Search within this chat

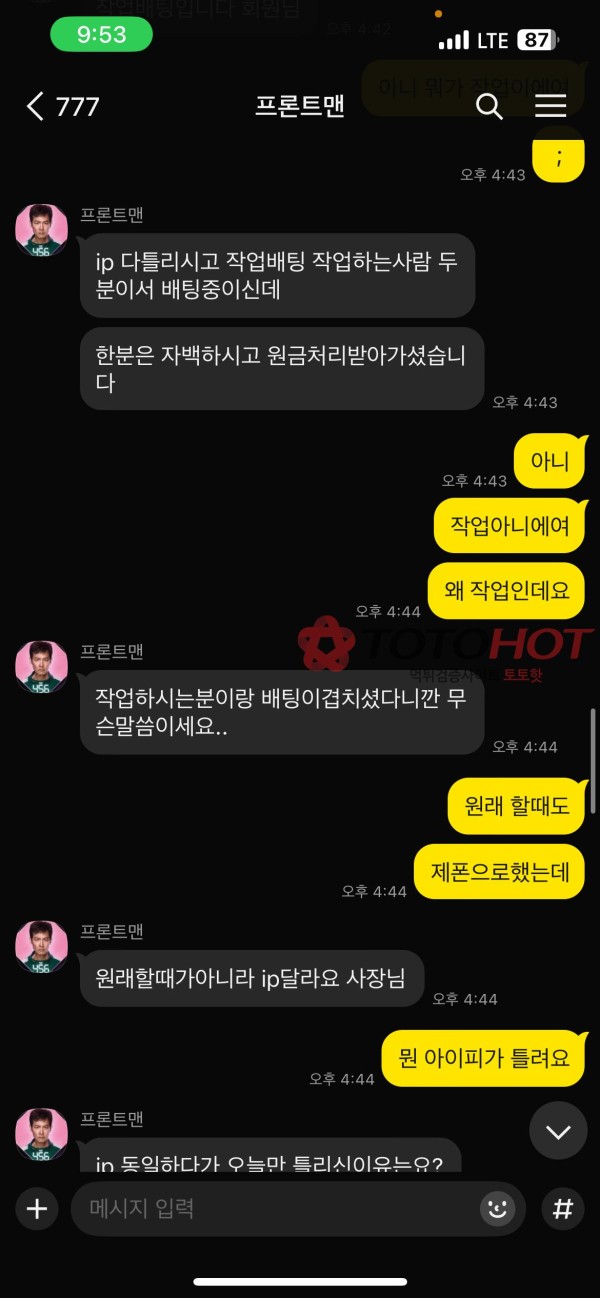coord(489,106)
